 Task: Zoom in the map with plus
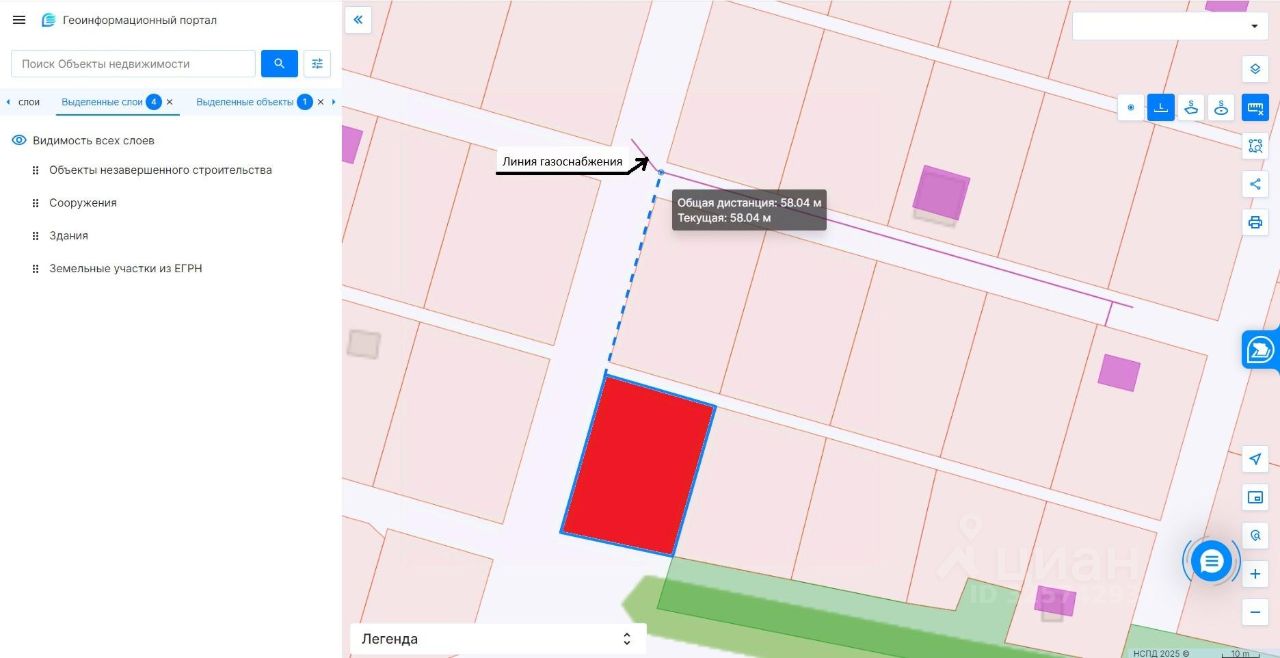click(x=1255, y=574)
